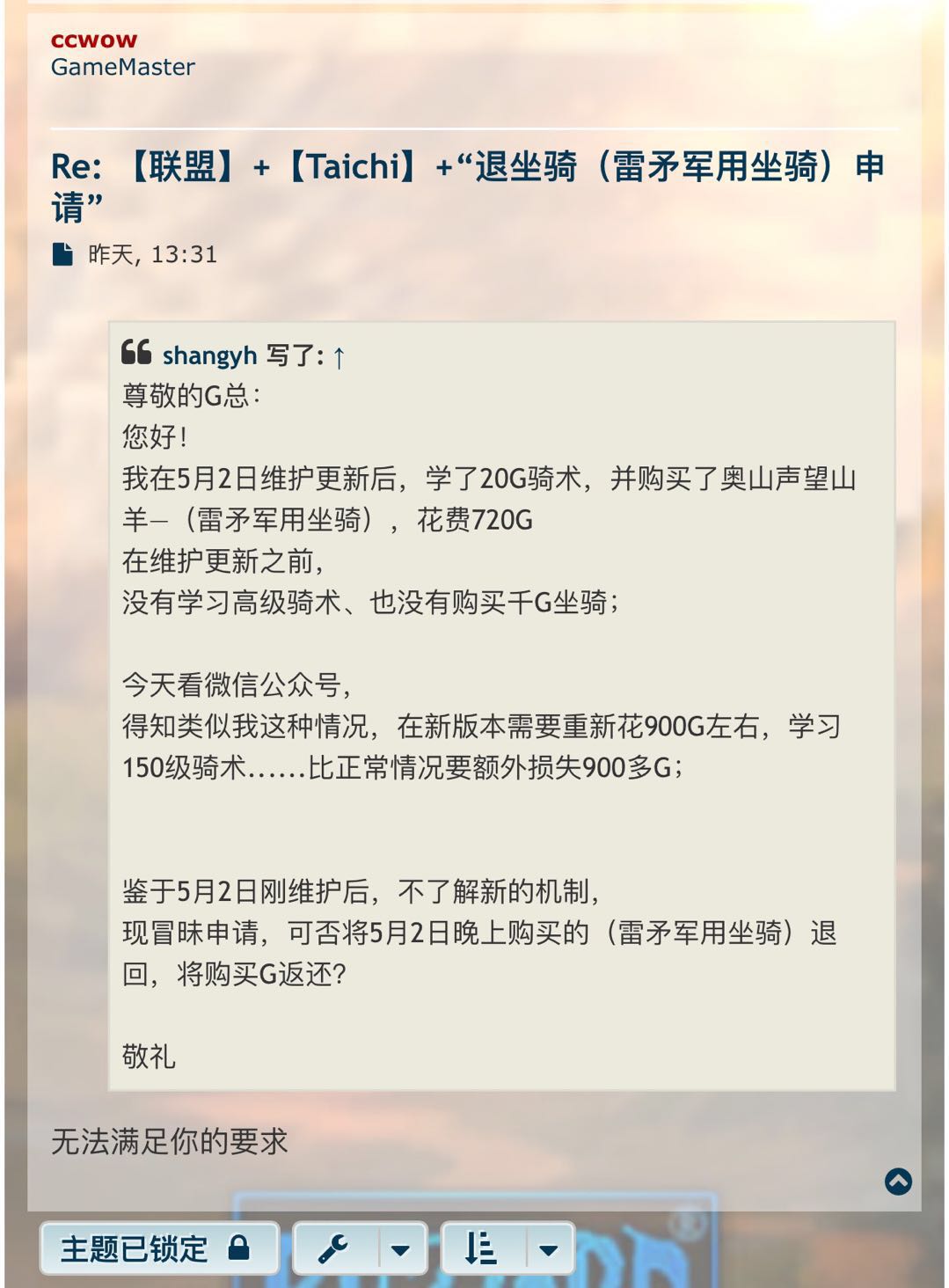Select the GameMaster rank label
Image resolution: width=949 pixels, height=1288 pixels.
tap(122, 66)
